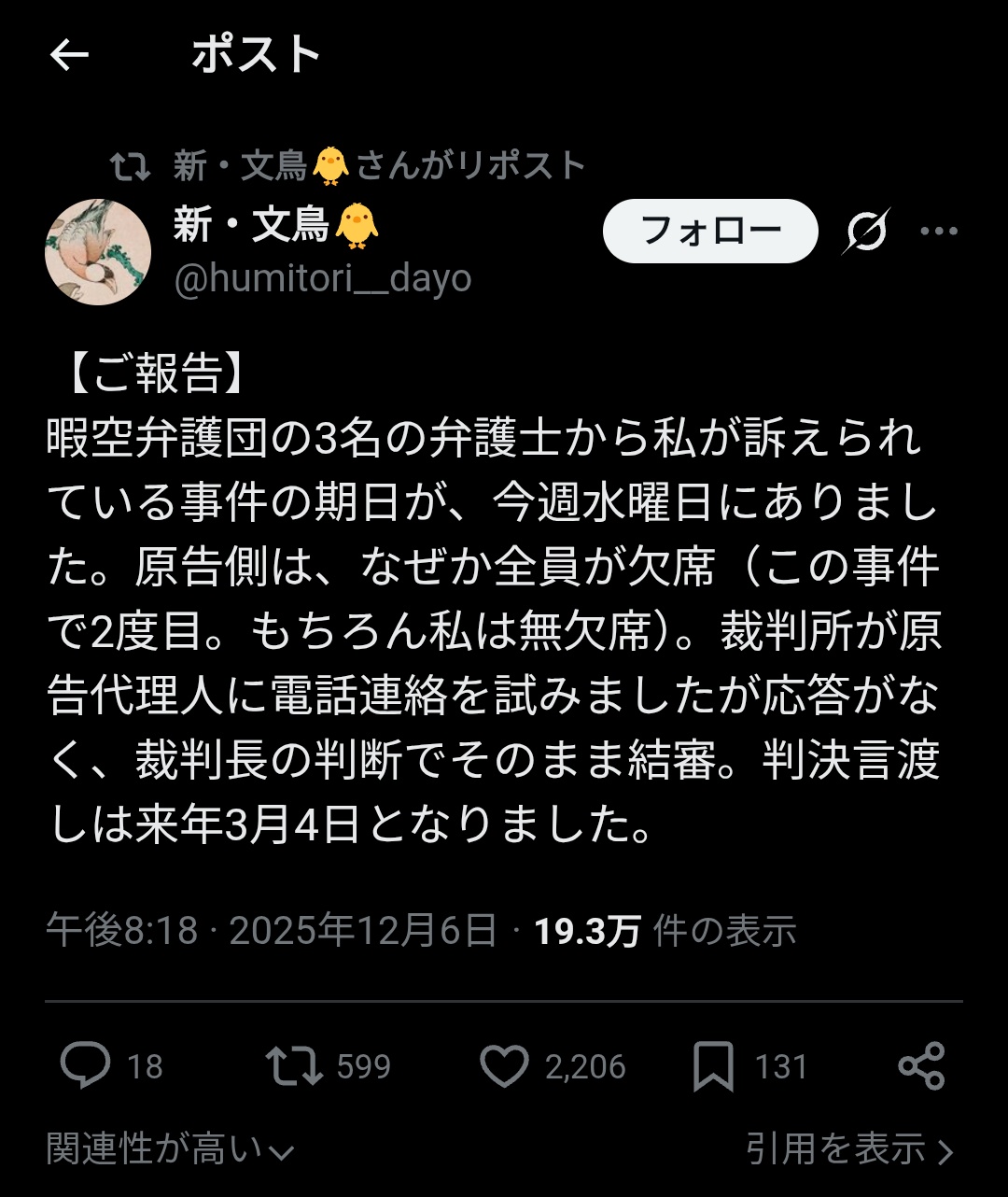The height and width of the screenshot is (1197, 1008).
Task: Share this post
Action: coord(921,1066)
